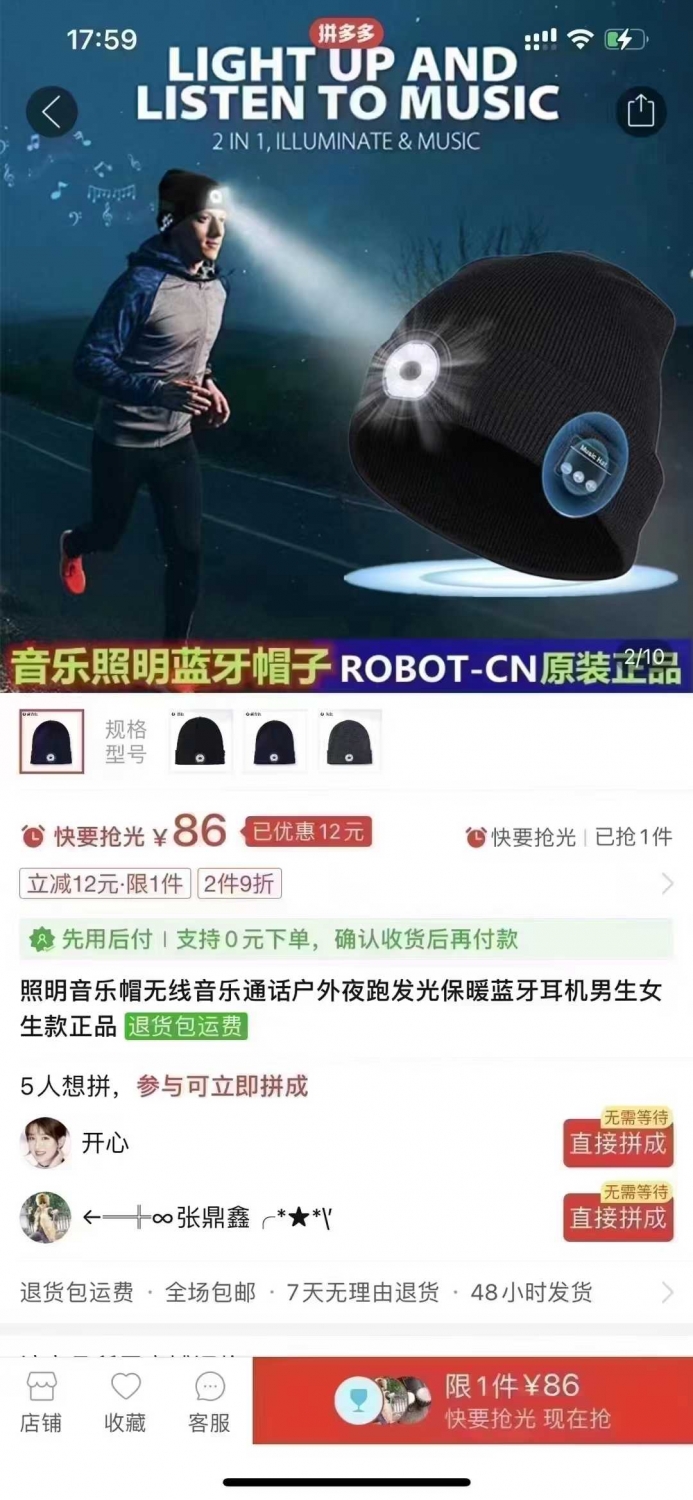This screenshot has width=693, height=1500.
Task: Open the 先用后付 pay-later info banner
Action: 346,939
